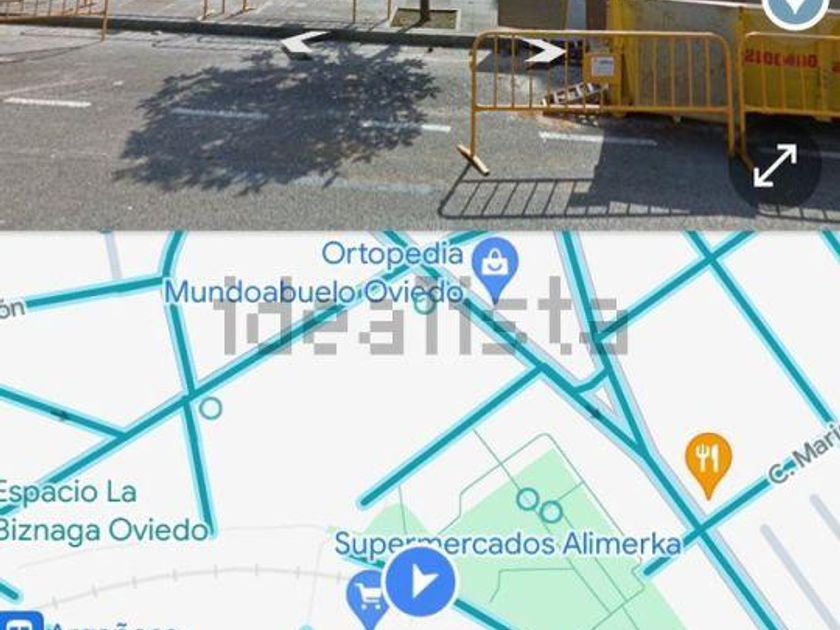Image resolution: width=840 pixels, height=630 pixels.
Task: Expand Street View to full screen
Action: pos(775,166)
